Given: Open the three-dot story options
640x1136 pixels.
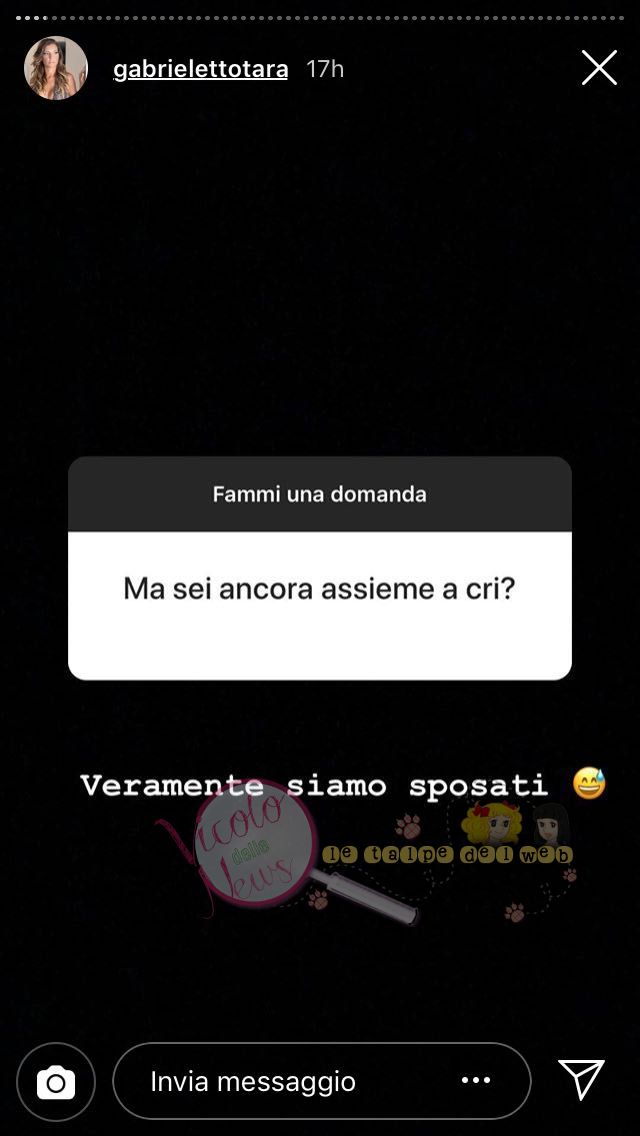Looking at the screenshot, I should coord(475,1081).
